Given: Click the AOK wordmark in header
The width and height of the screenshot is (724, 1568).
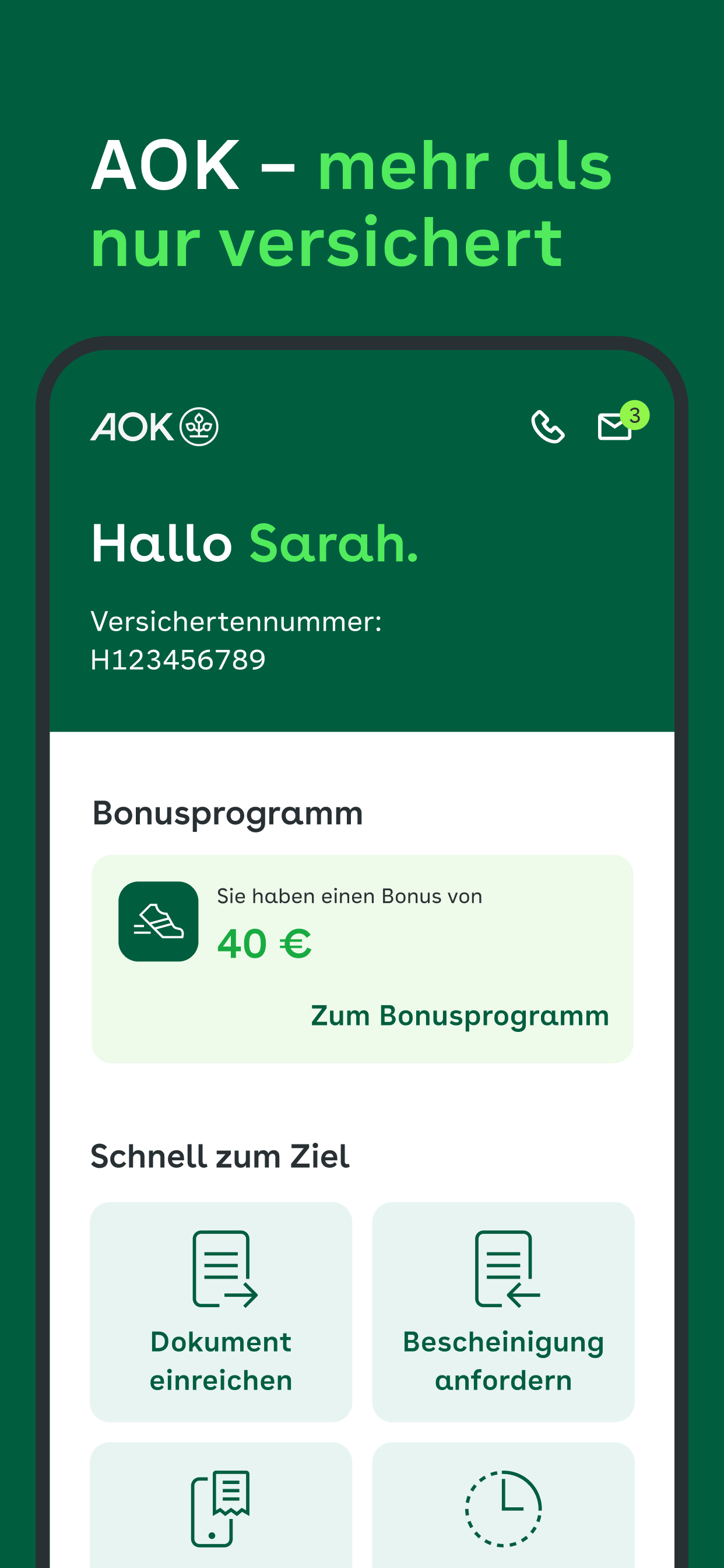Looking at the screenshot, I should (131, 426).
